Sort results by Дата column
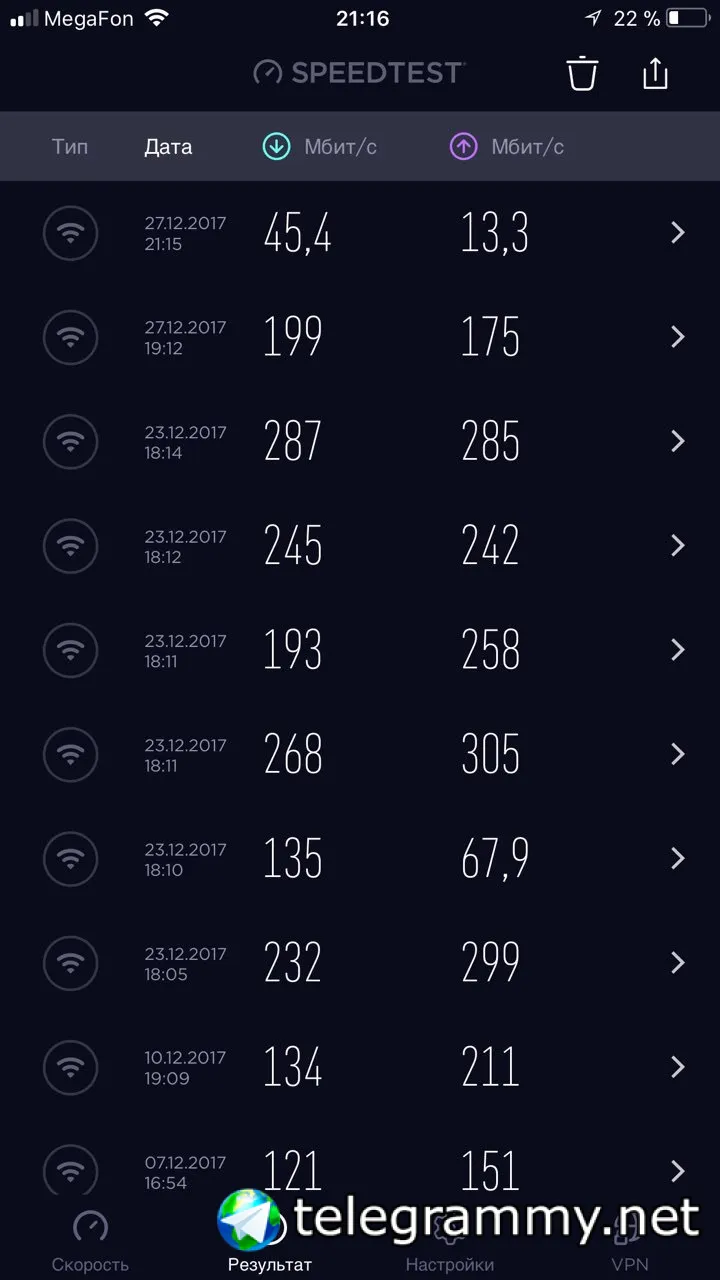 pos(168,147)
